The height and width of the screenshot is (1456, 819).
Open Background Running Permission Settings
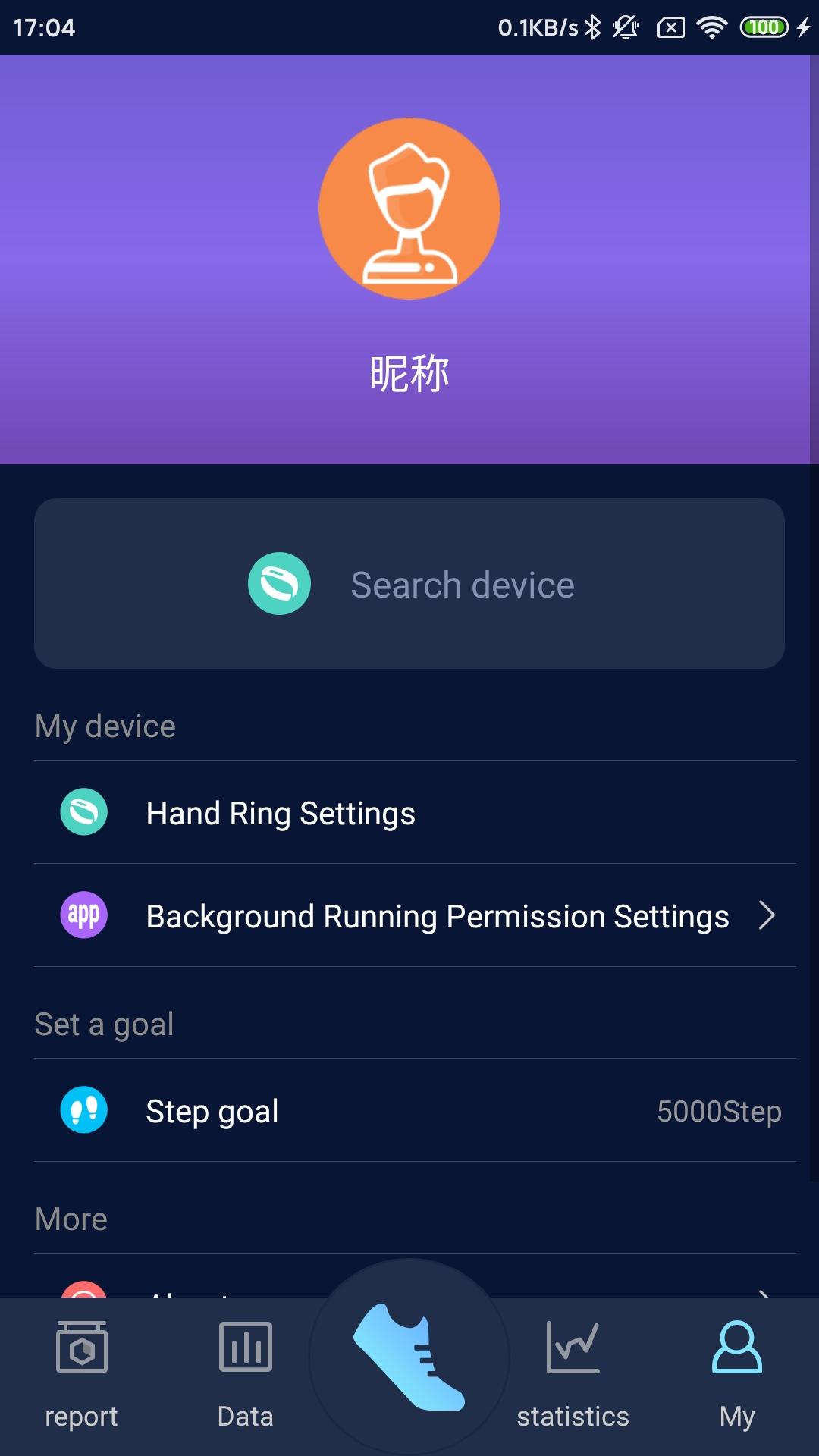415,915
